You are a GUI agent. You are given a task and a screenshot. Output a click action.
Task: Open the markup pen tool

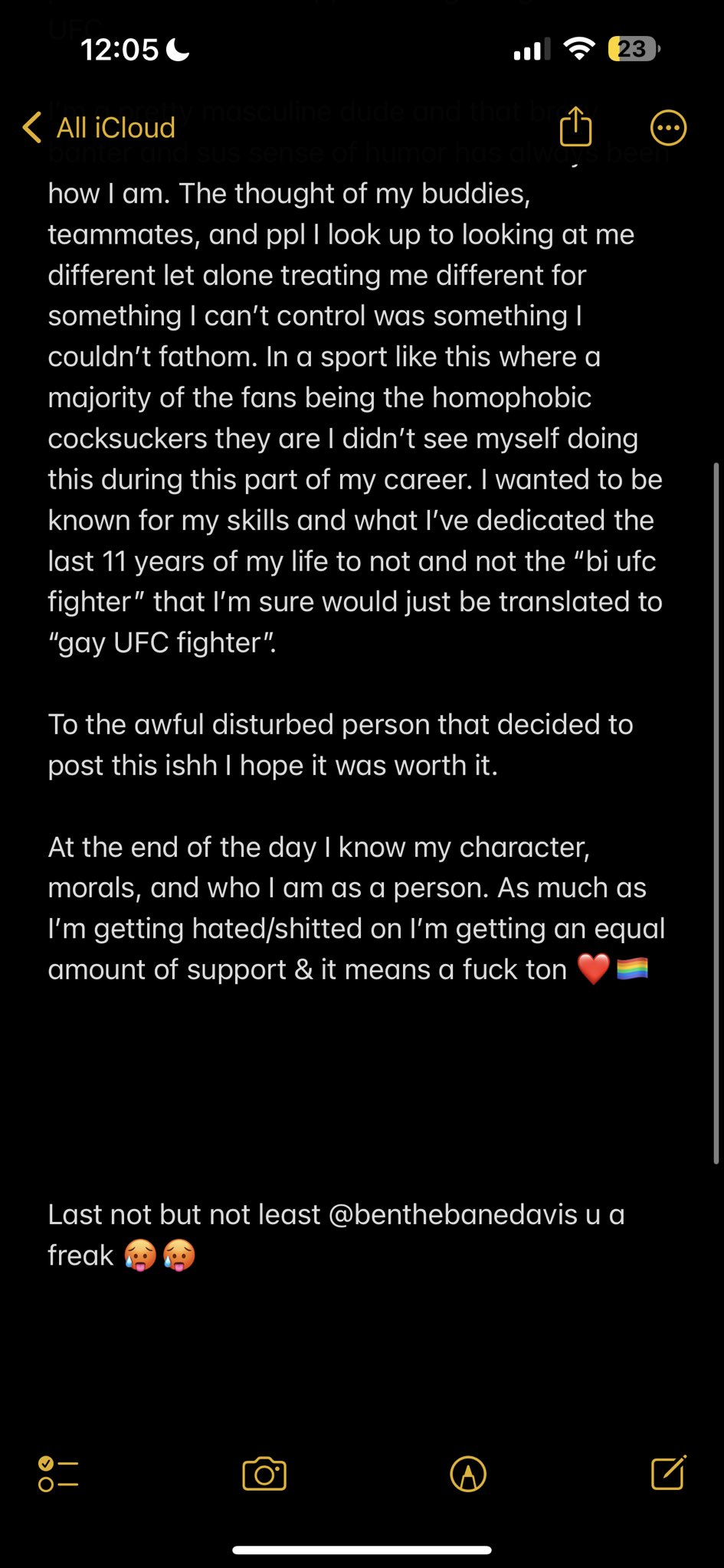468,1474
